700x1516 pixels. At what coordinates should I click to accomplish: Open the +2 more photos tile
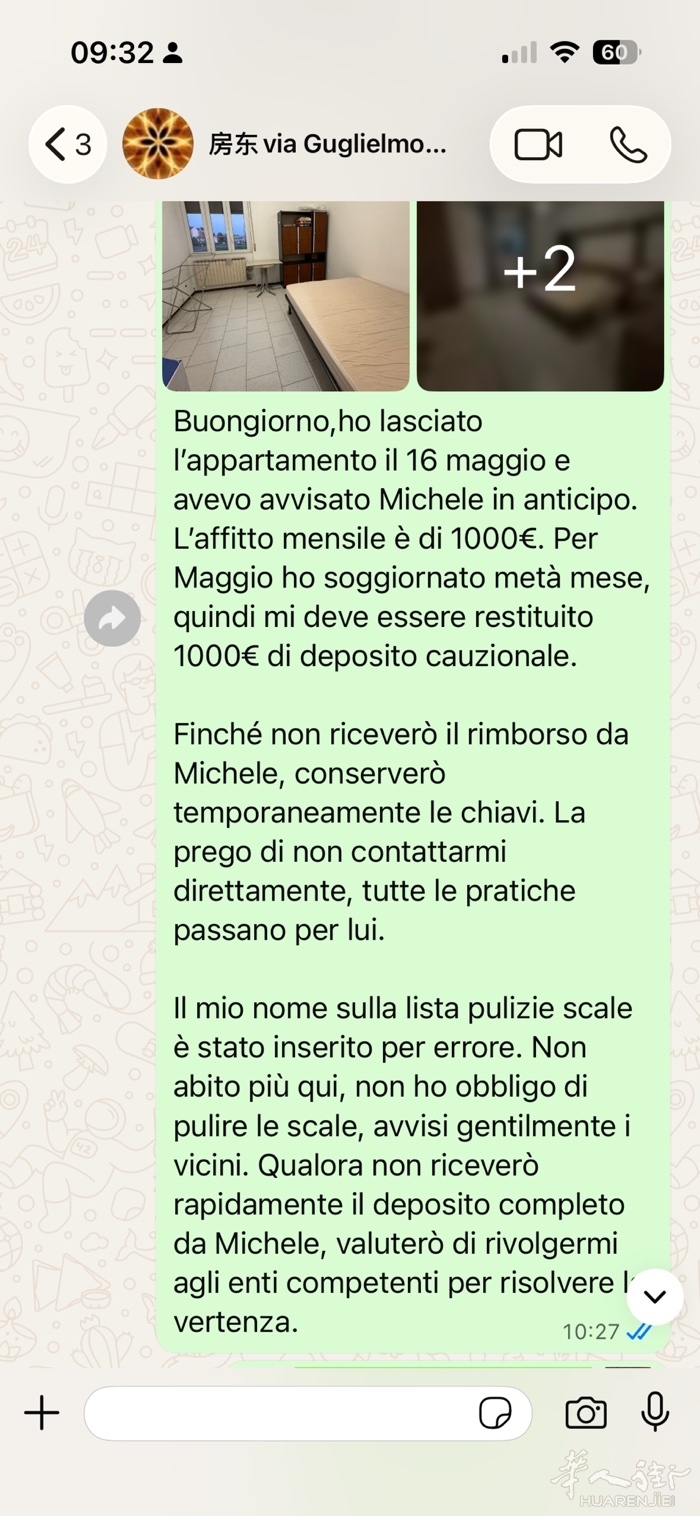[540, 296]
